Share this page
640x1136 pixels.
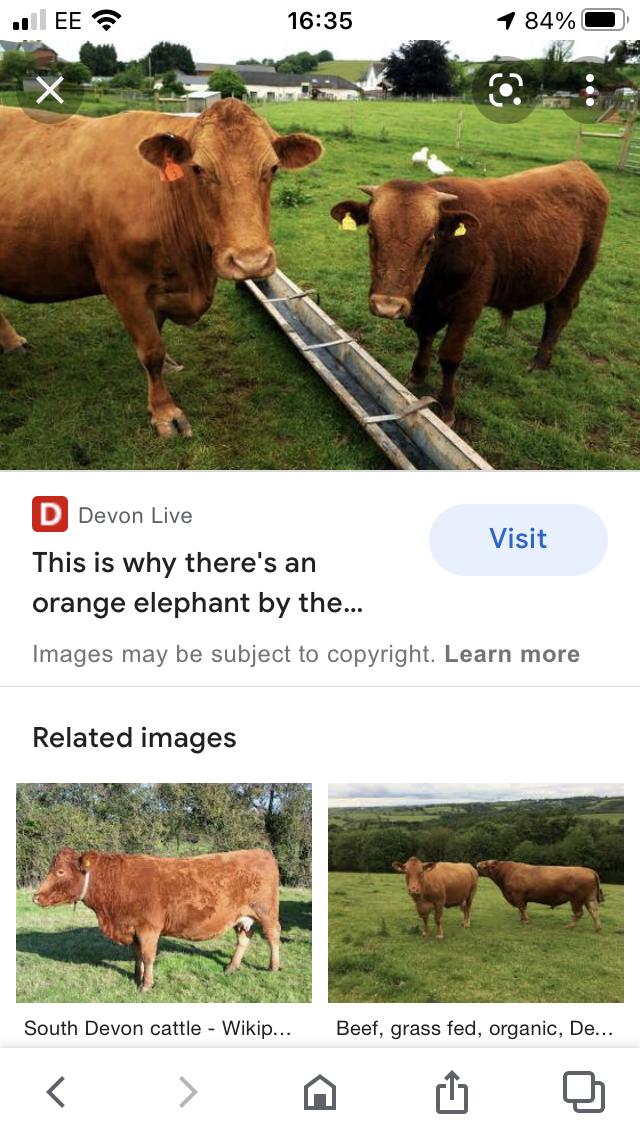[x=452, y=1091]
